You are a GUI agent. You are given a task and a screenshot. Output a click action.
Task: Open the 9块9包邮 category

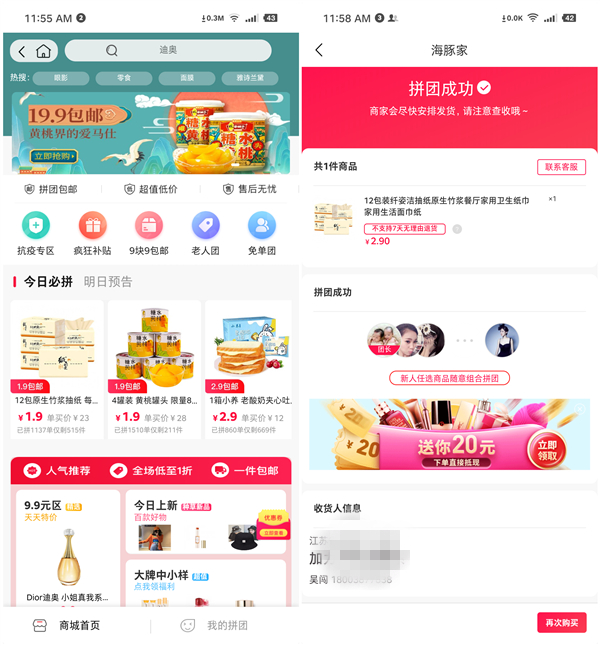(x=149, y=233)
